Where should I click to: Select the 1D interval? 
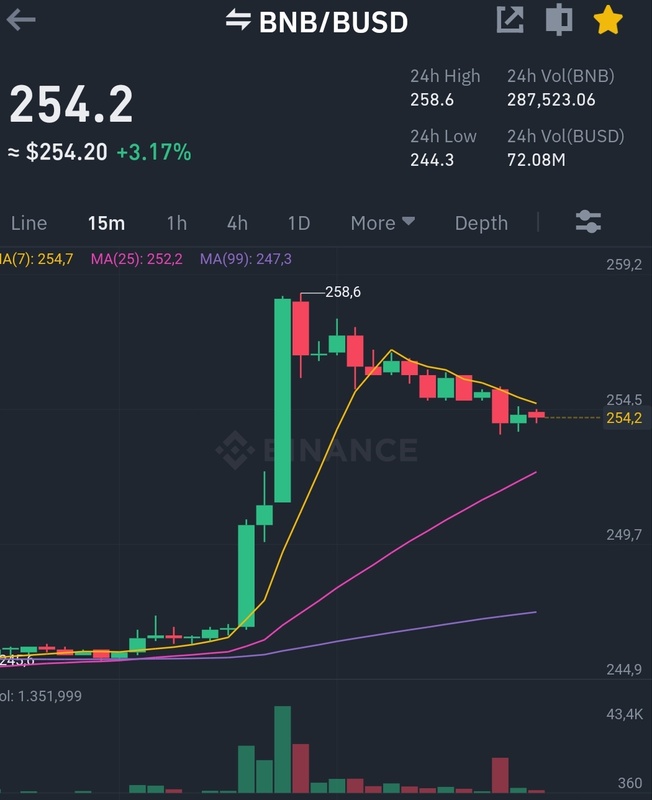tap(299, 223)
